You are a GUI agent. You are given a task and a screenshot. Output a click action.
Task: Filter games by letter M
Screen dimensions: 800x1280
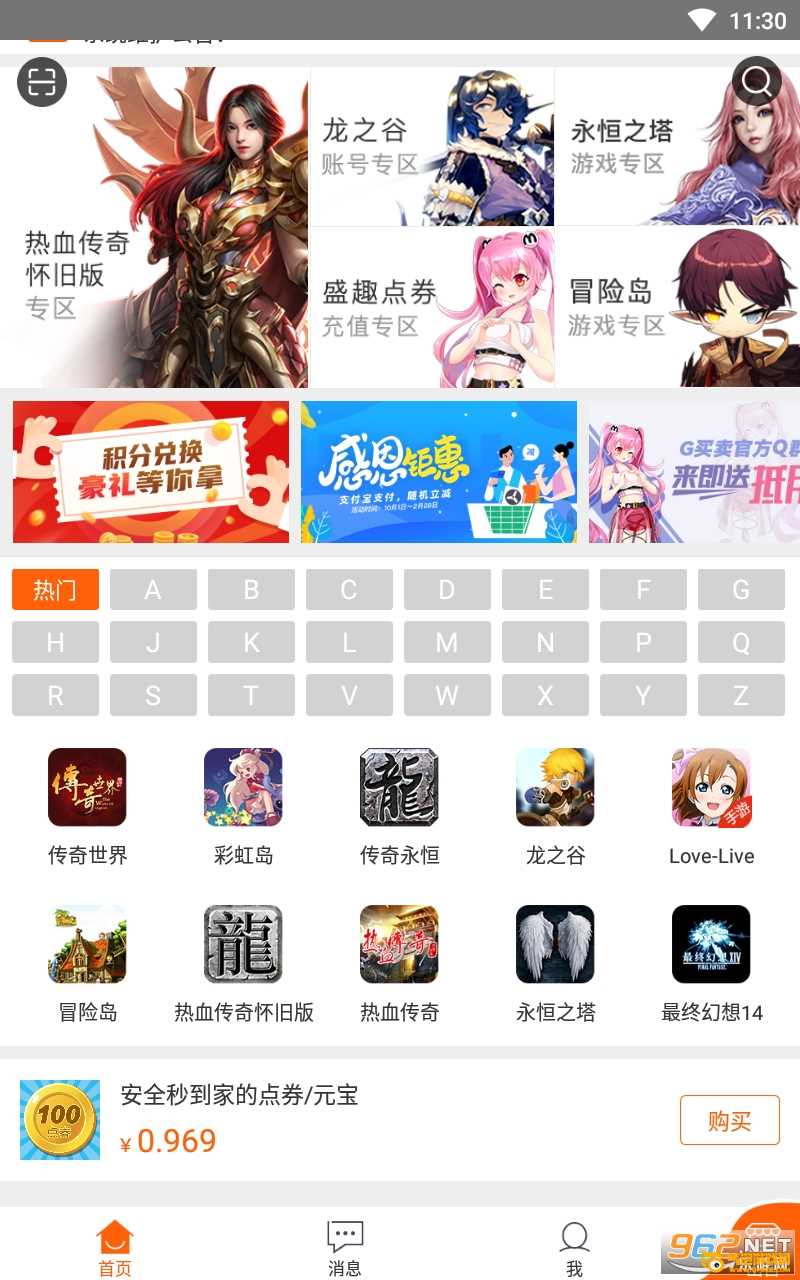click(447, 642)
